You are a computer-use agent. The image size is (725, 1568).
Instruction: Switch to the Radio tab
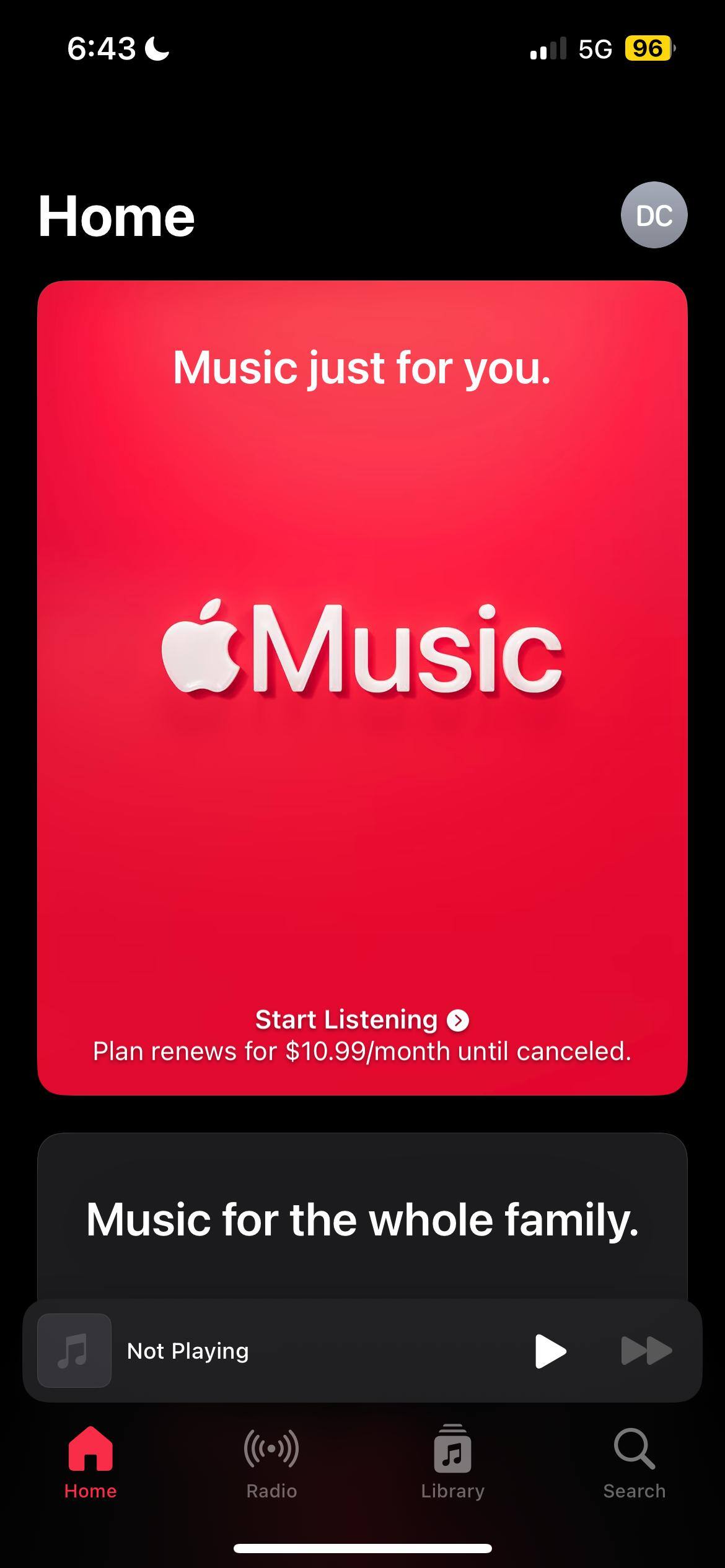tap(271, 1461)
